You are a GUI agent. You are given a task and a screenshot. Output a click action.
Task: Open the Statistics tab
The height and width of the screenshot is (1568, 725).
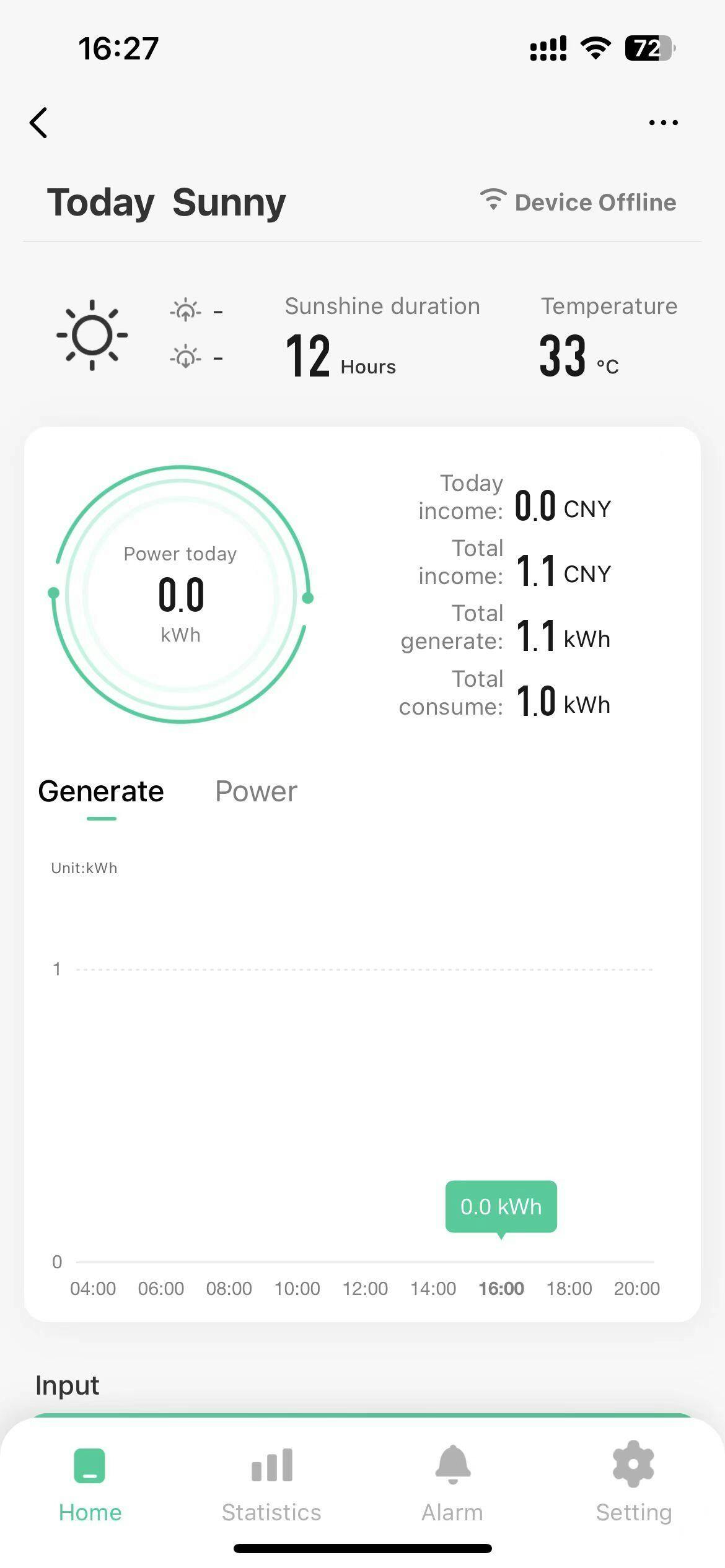[271, 1485]
